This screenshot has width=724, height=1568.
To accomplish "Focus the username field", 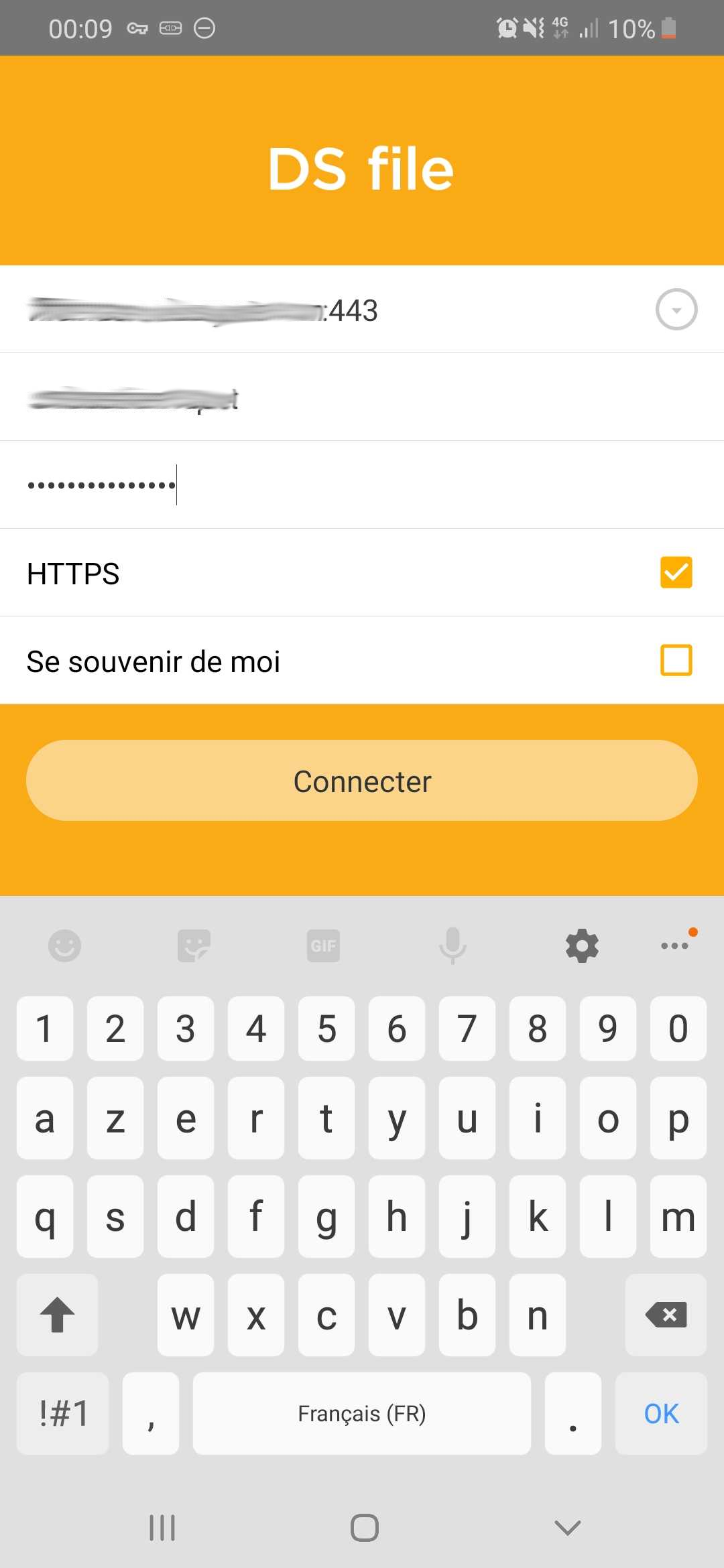I will [362, 397].
